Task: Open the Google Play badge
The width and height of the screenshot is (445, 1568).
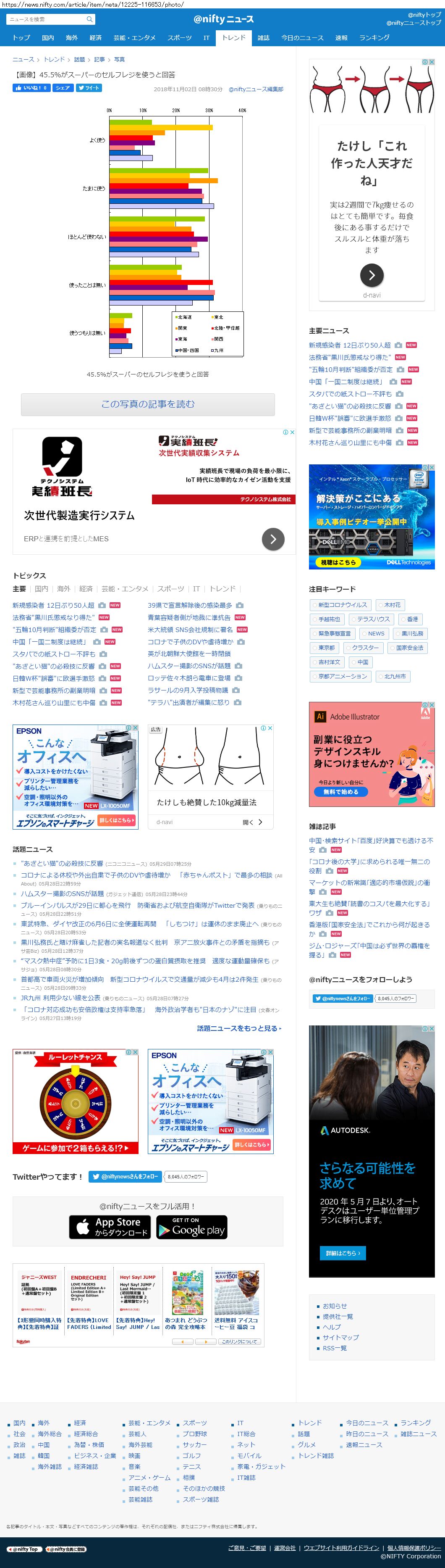Action: [x=191, y=1228]
